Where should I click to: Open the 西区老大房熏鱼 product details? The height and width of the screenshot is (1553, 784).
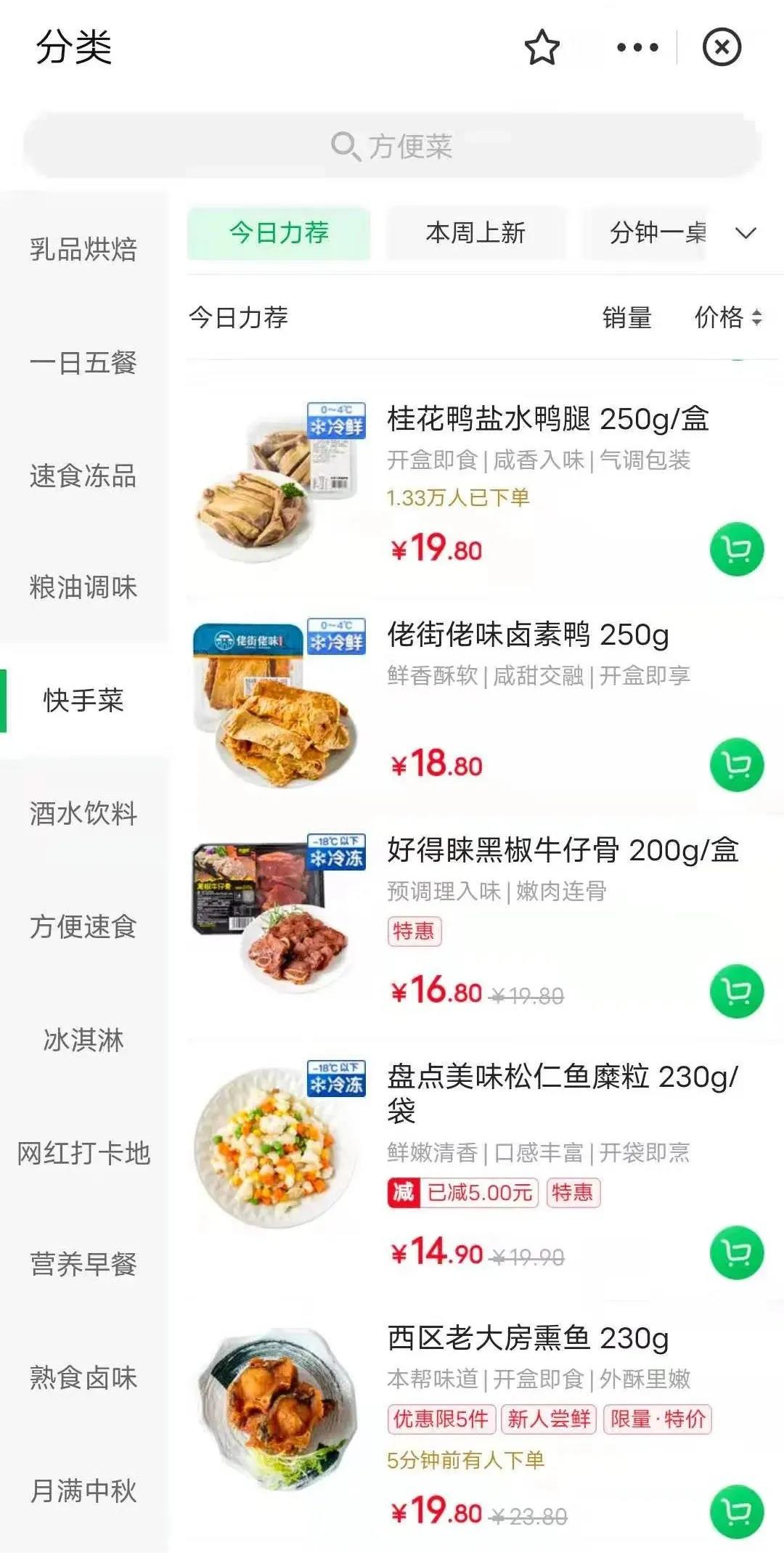pos(528,1338)
